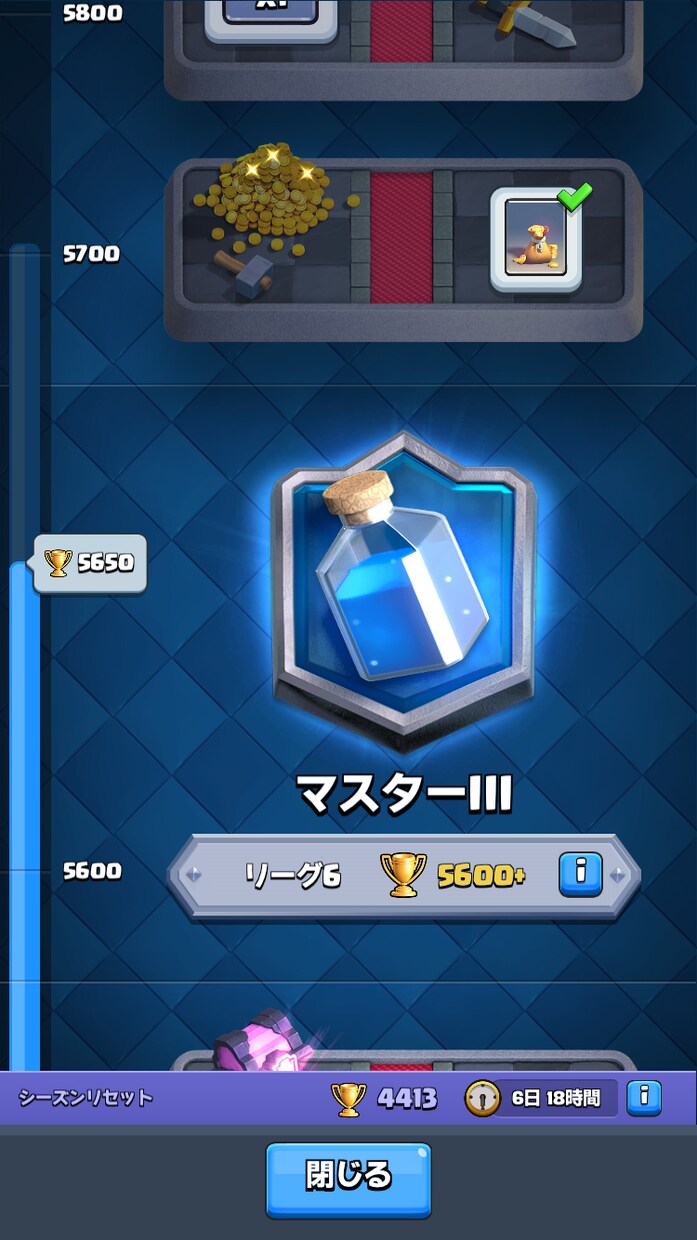Open info about the シーズンリセット
Screen dimensions: 697x1240
pos(644,1098)
